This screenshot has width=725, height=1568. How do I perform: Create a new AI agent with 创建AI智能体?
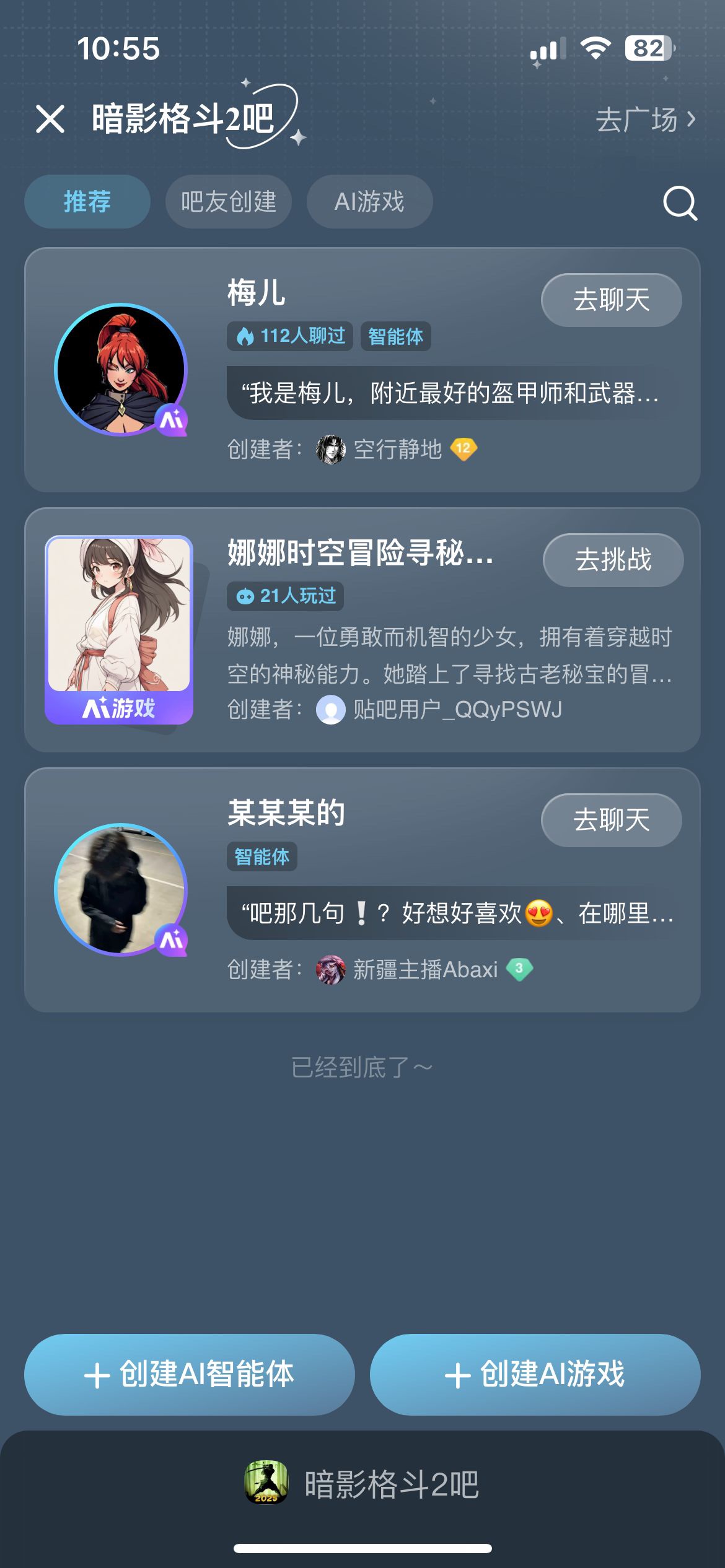pos(190,1374)
